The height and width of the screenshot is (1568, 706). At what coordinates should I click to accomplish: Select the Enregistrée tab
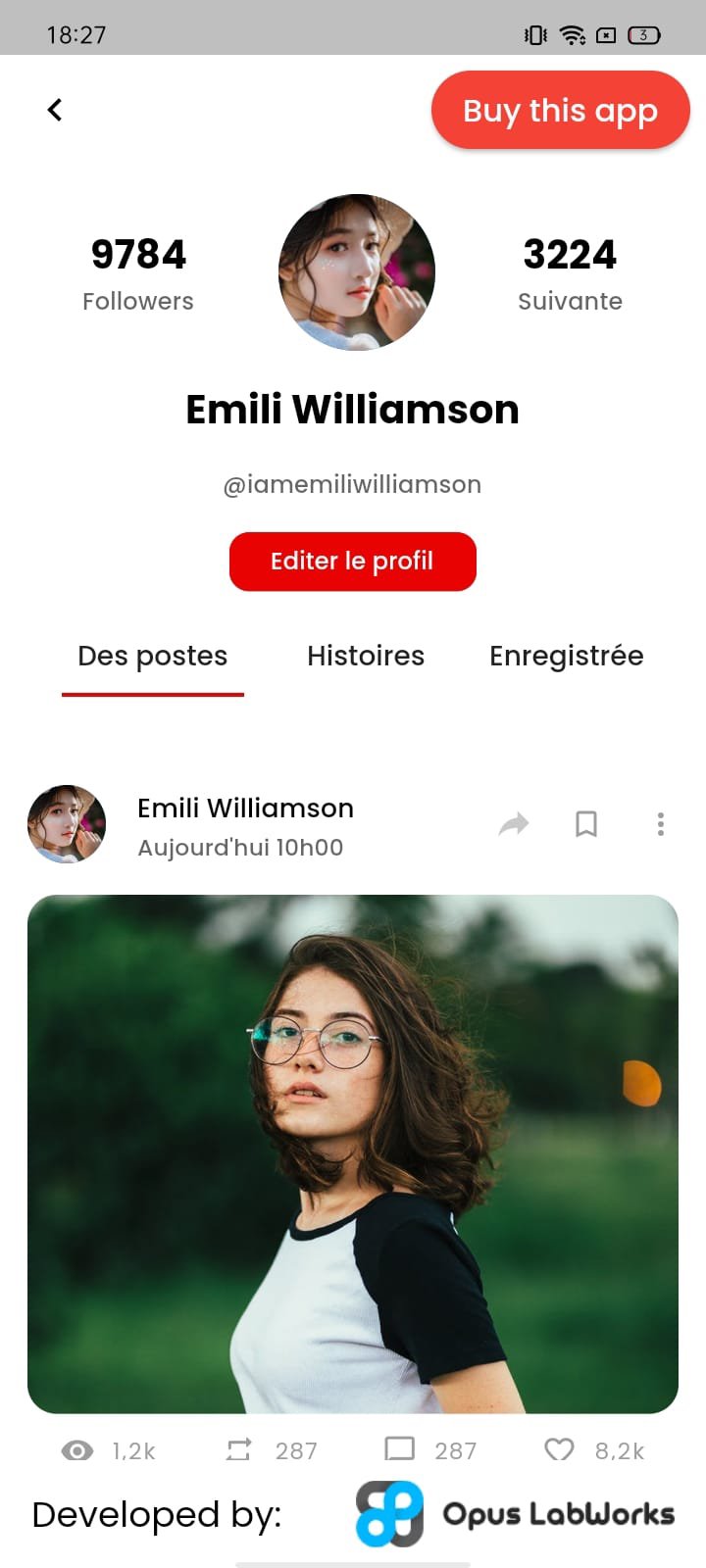(566, 656)
